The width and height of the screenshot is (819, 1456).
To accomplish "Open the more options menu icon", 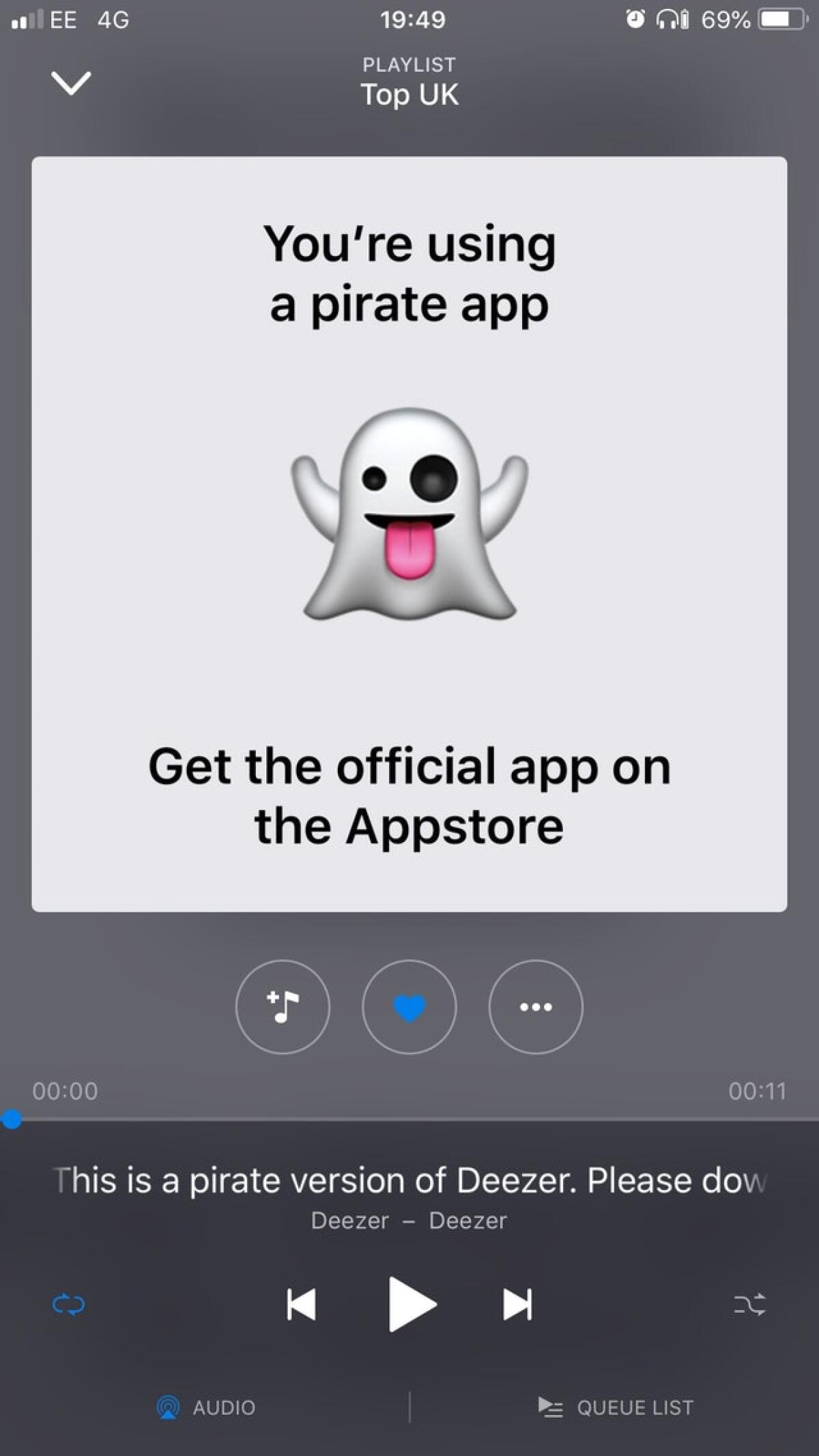I will pyautogui.click(x=536, y=1008).
